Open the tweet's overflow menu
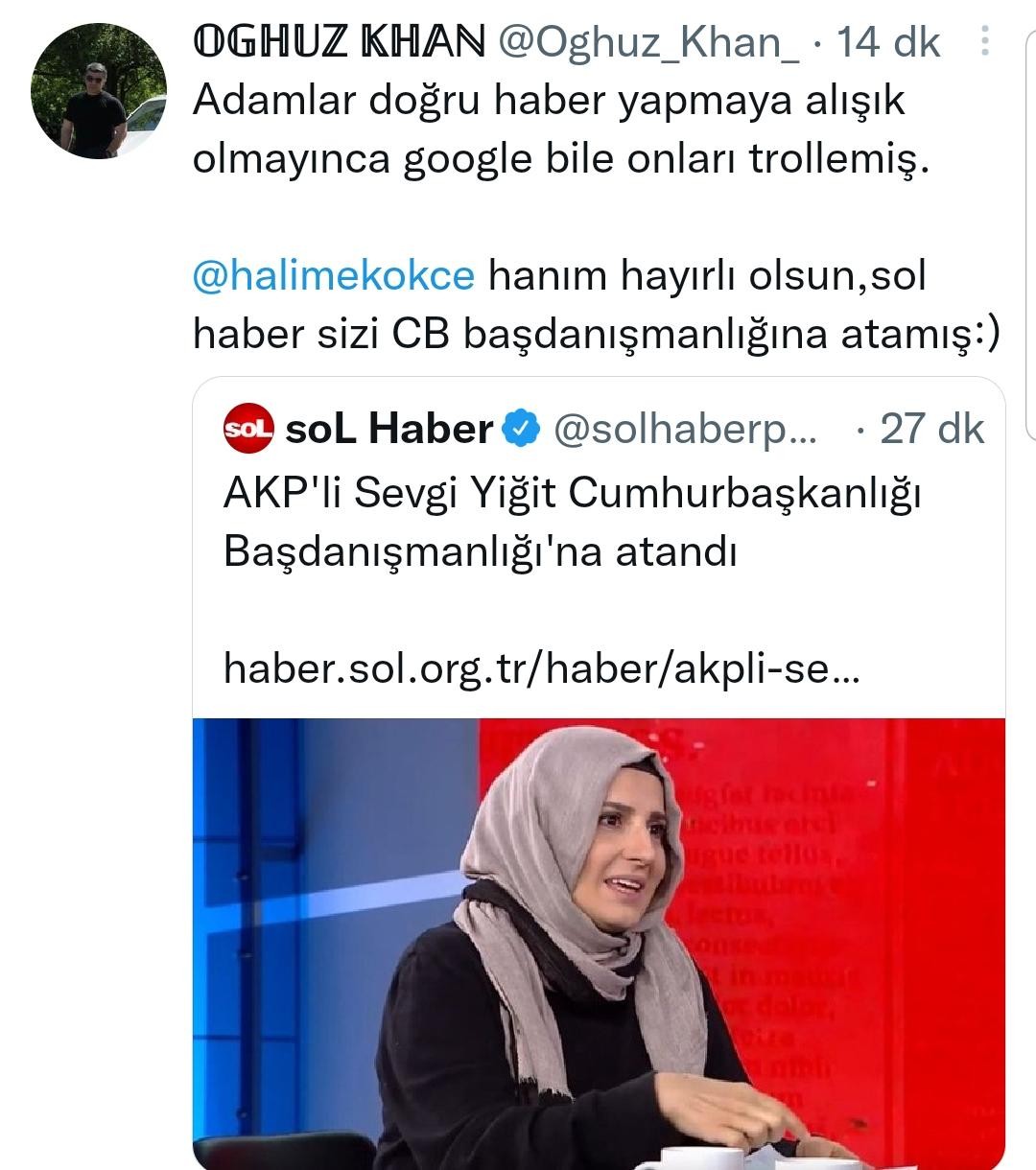Image resolution: width=1036 pixels, height=1170 pixels. coord(985,41)
